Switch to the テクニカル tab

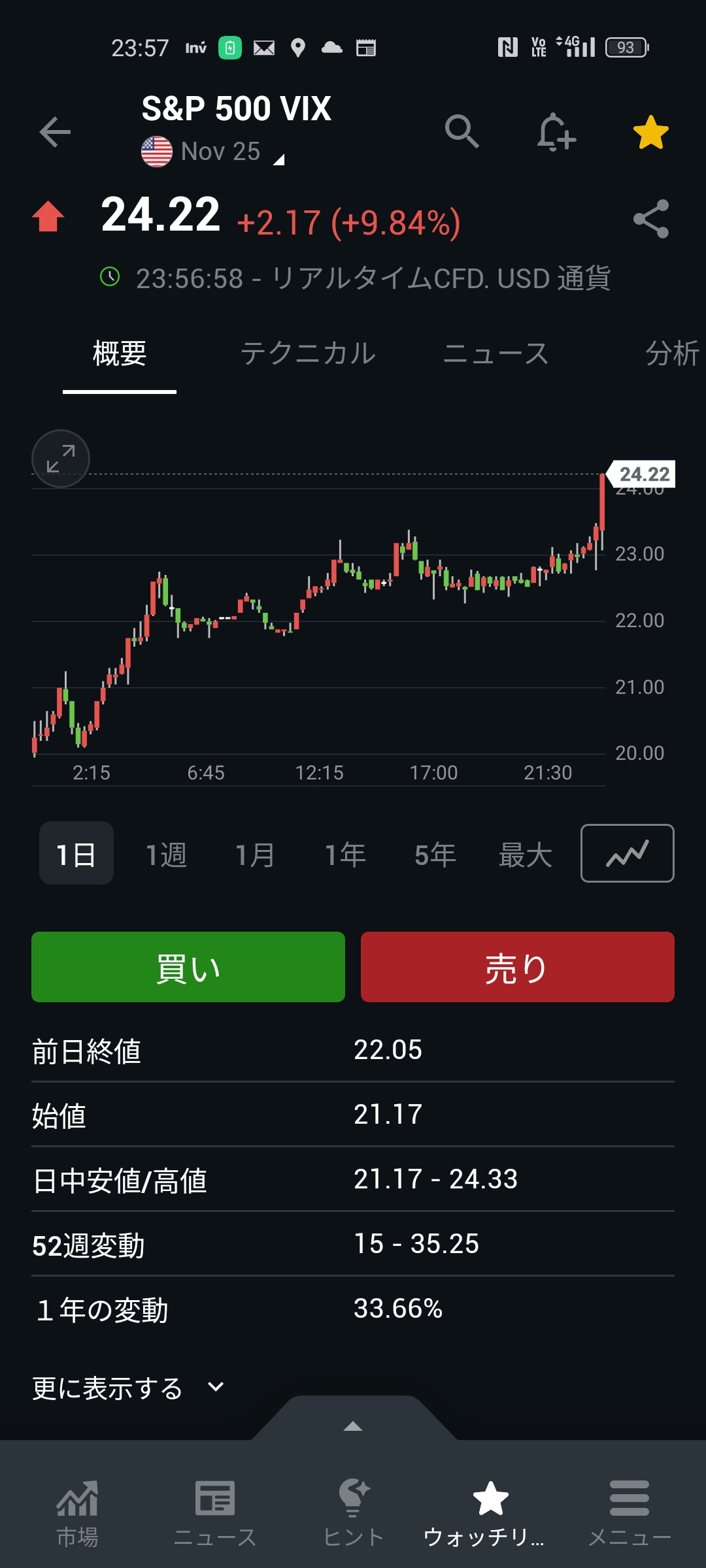pos(308,353)
